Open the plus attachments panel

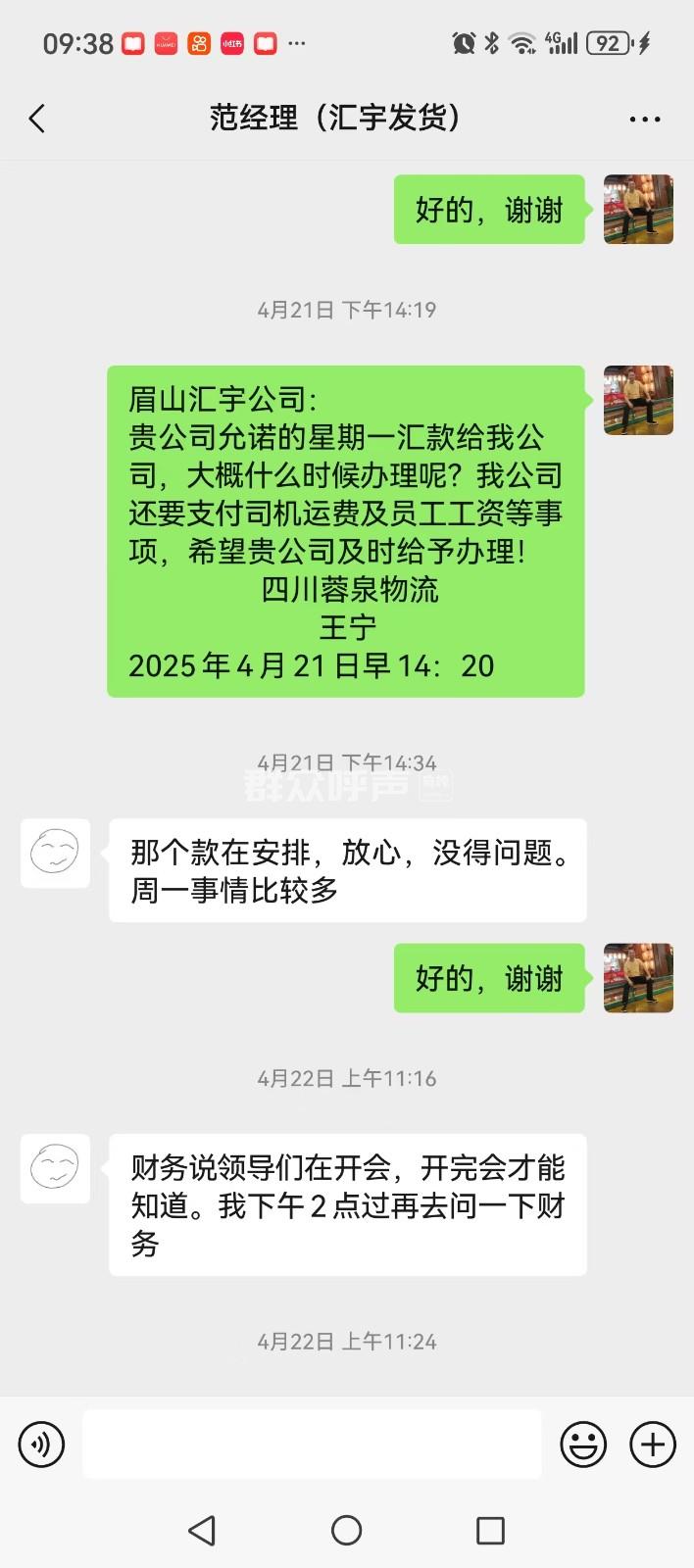653,1444
